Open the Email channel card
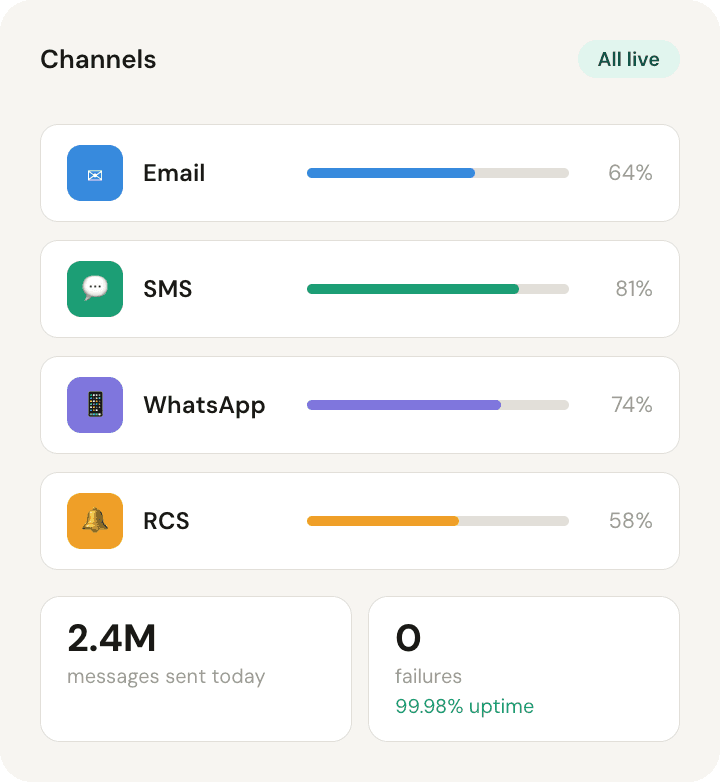 point(360,173)
